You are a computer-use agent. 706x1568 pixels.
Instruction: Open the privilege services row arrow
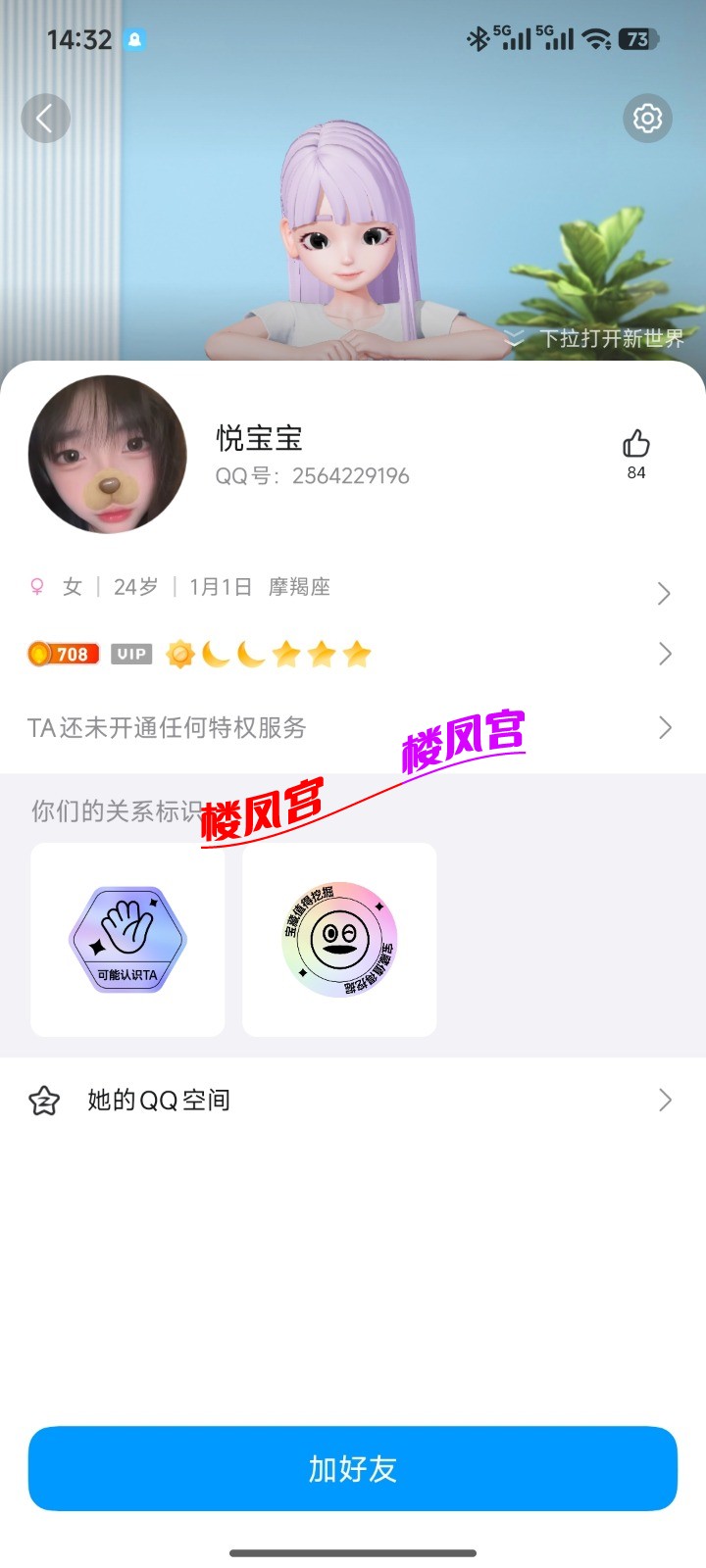(x=666, y=728)
